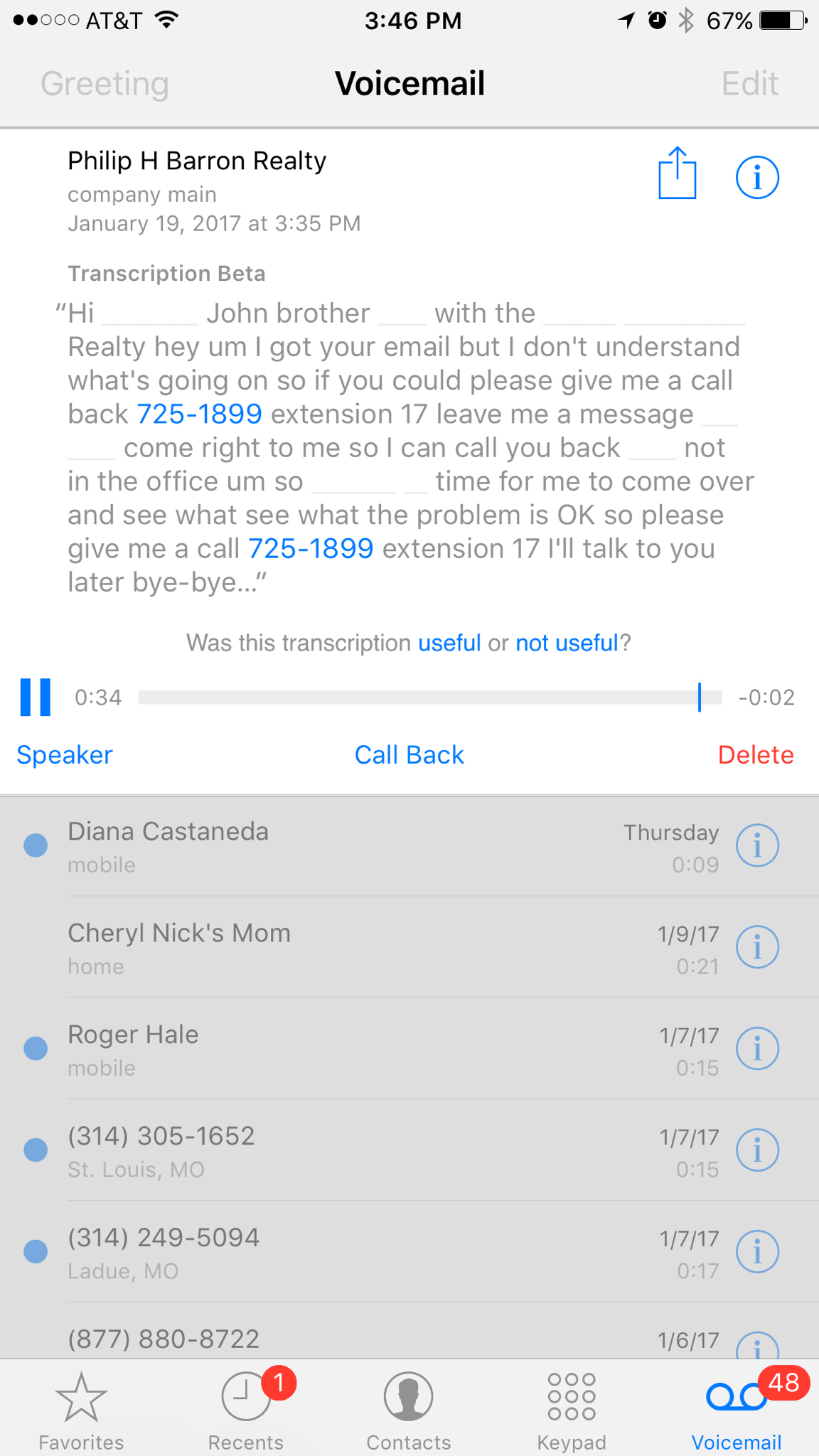Open voicemail from (314) 305-1652
The height and width of the screenshot is (1456, 819).
coord(355,1151)
